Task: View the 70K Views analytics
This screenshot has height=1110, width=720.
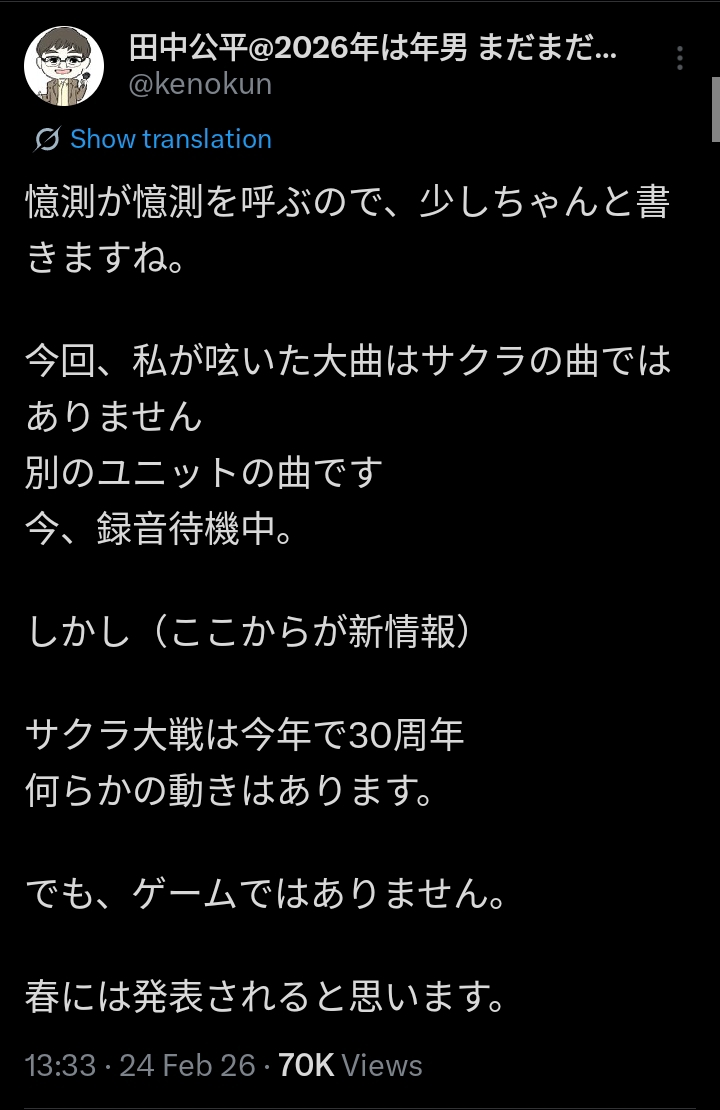Action: [x=350, y=1065]
